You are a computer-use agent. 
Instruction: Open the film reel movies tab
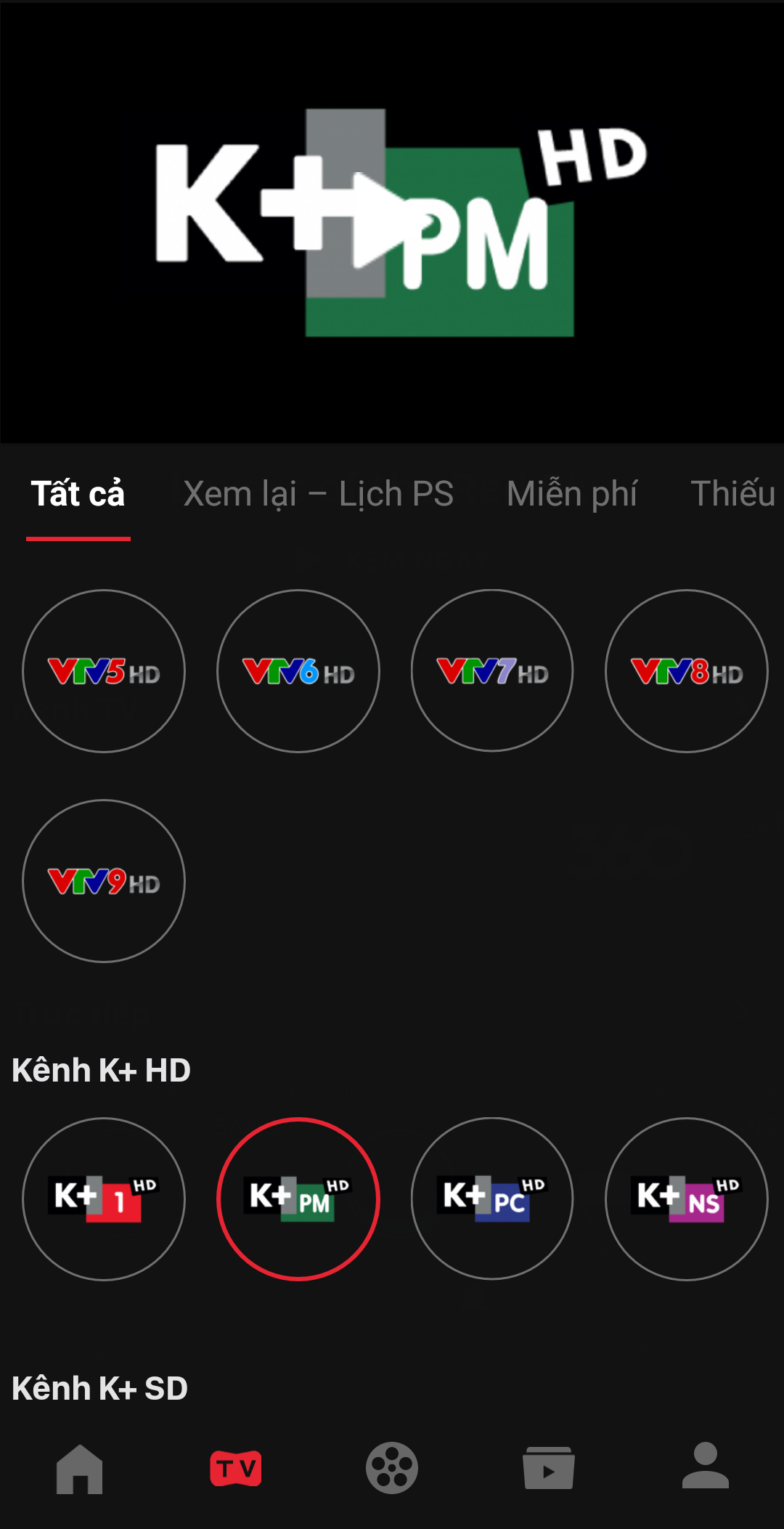click(x=392, y=1468)
